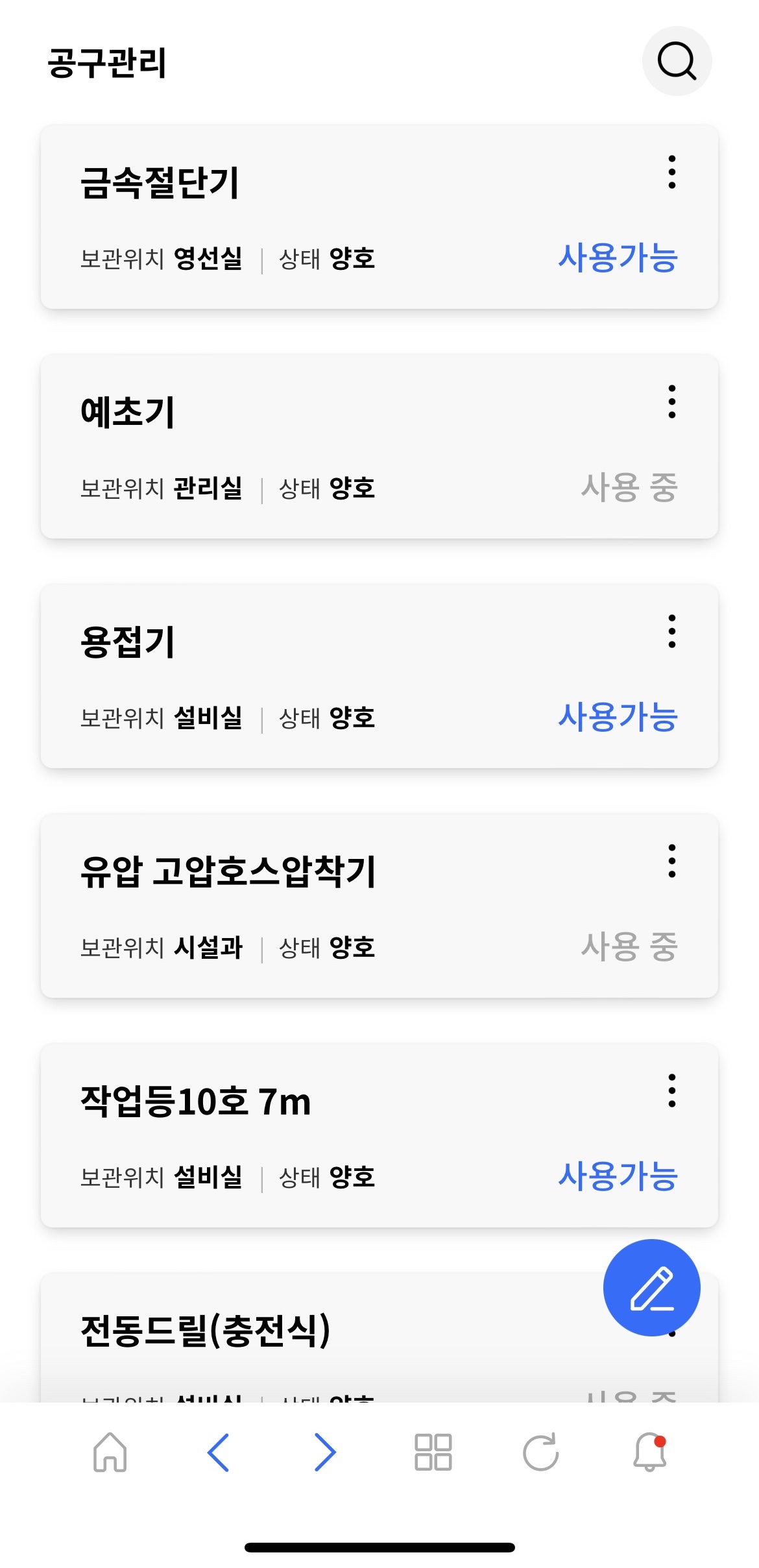Open the search icon in 공구관리 header
Screen dimensions: 759x1568
pos(677,61)
